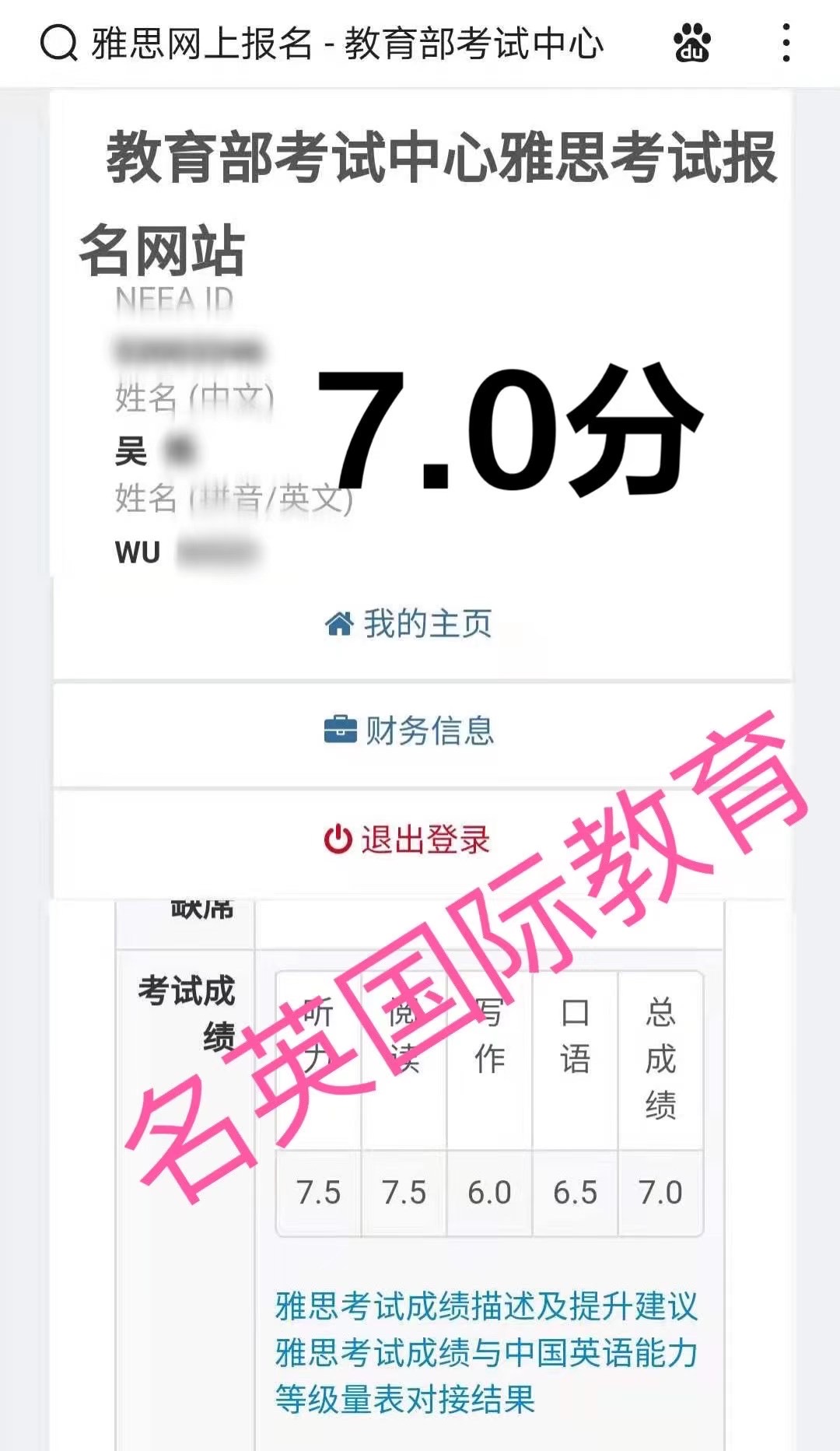Open 财务信息
The image size is (840, 1451).
[409, 731]
